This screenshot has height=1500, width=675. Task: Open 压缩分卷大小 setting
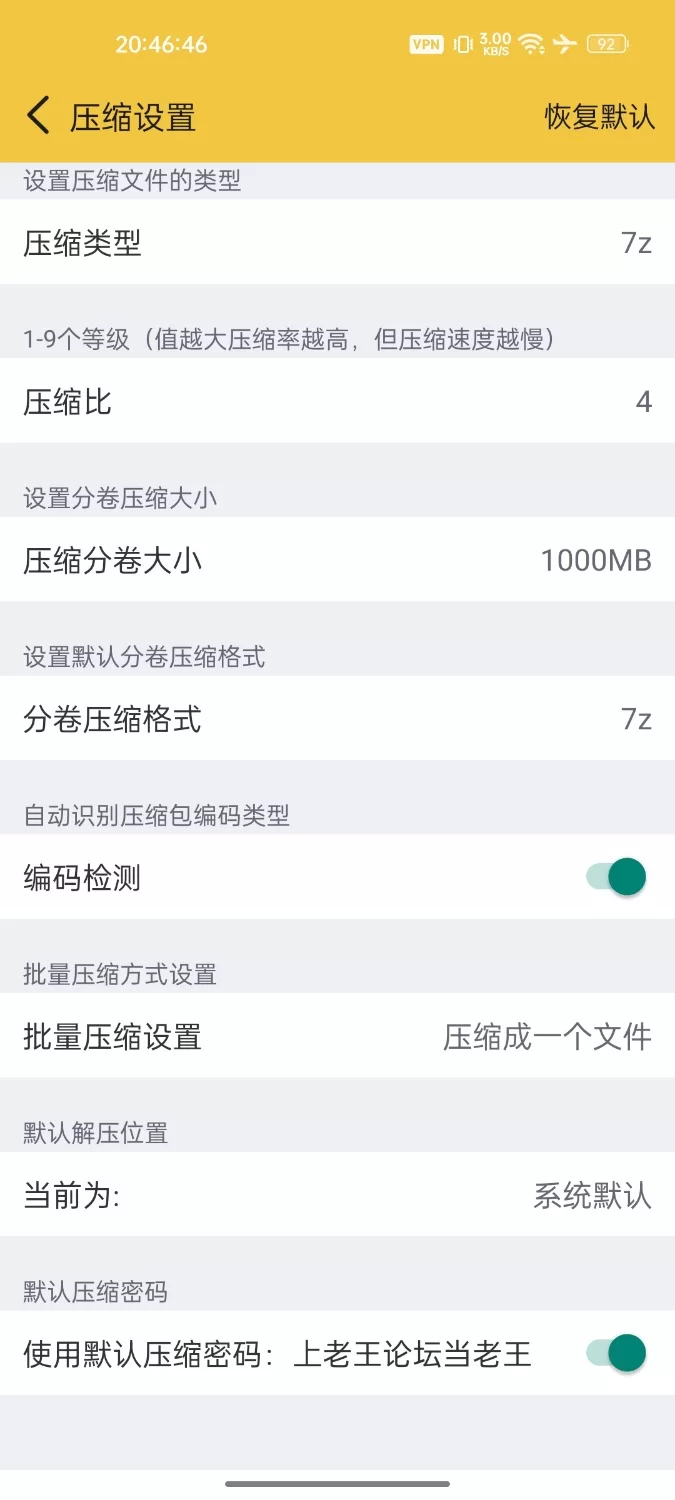click(337, 560)
